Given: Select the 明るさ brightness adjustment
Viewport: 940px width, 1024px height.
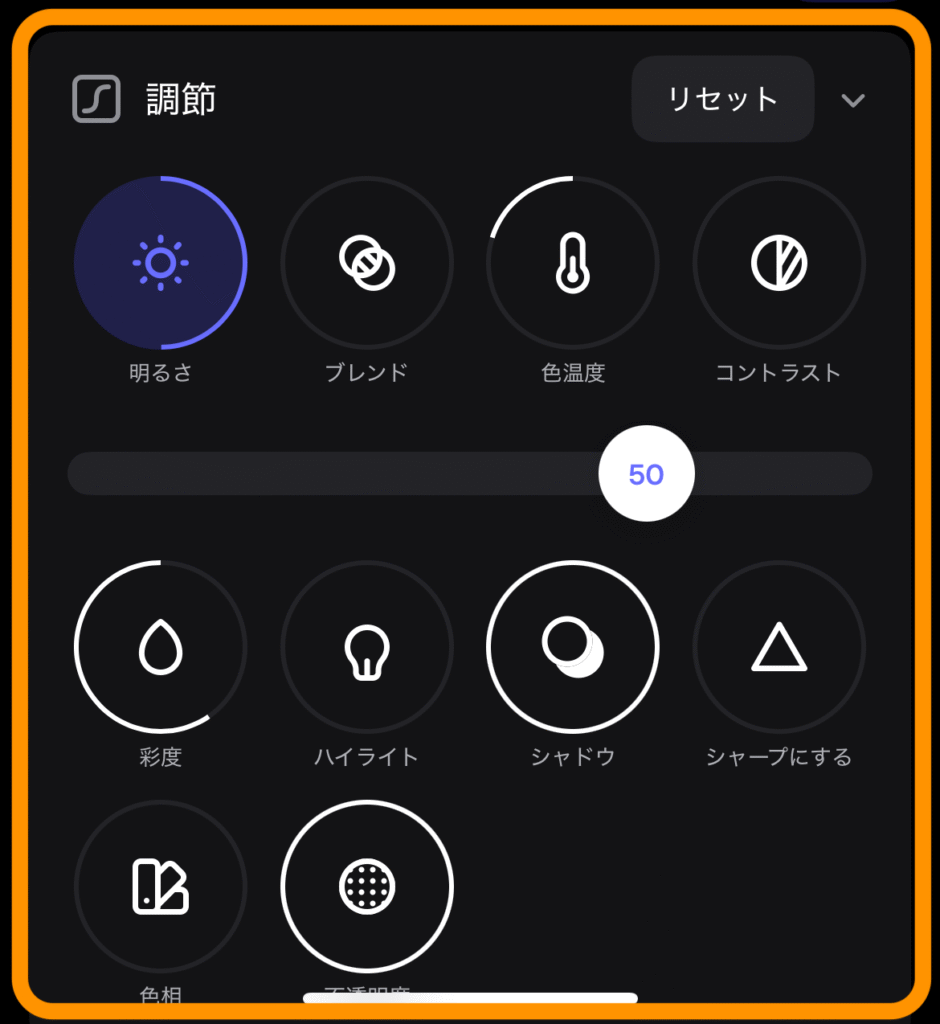Looking at the screenshot, I should pyautogui.click(x=160, y=263).
